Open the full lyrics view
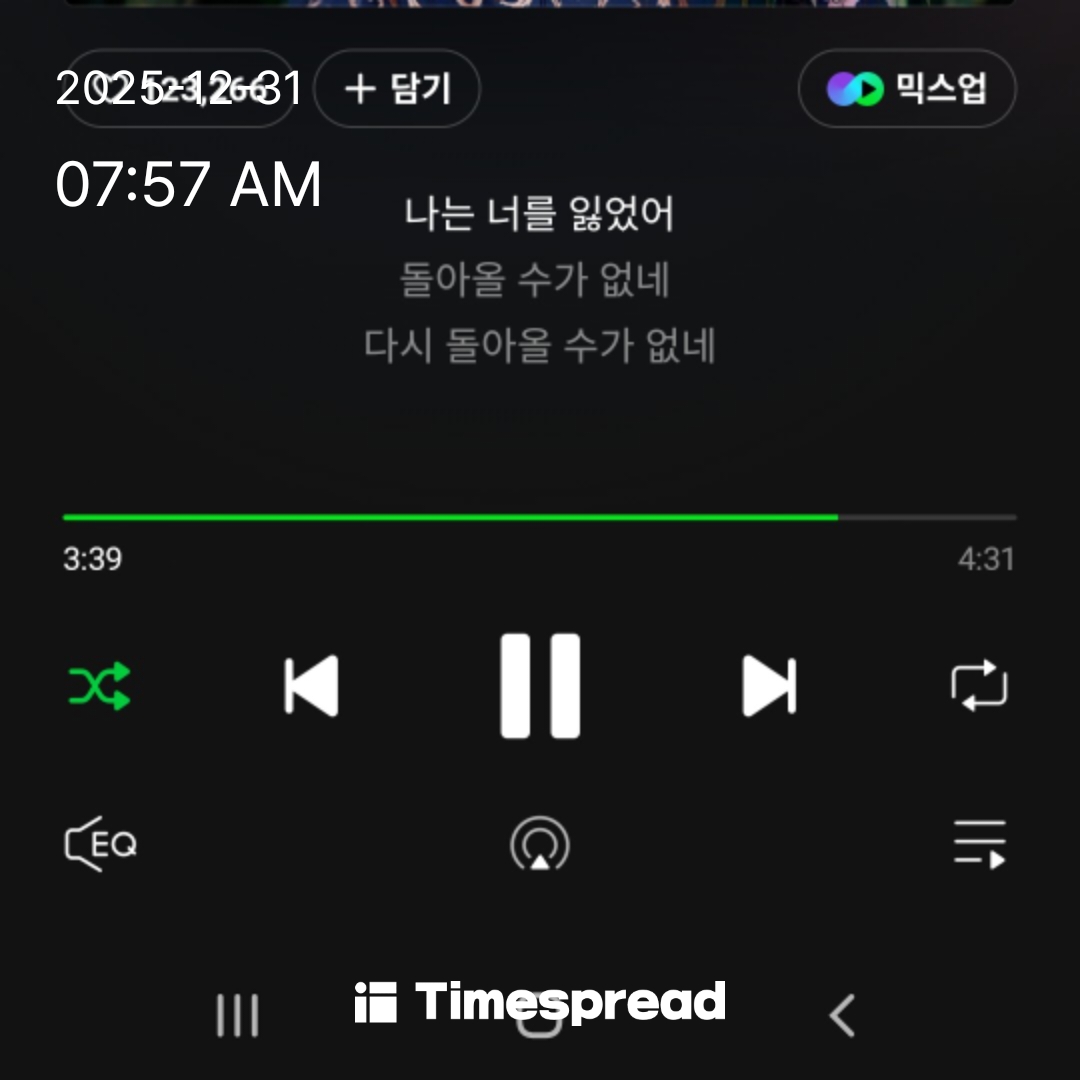 [539, 281]
